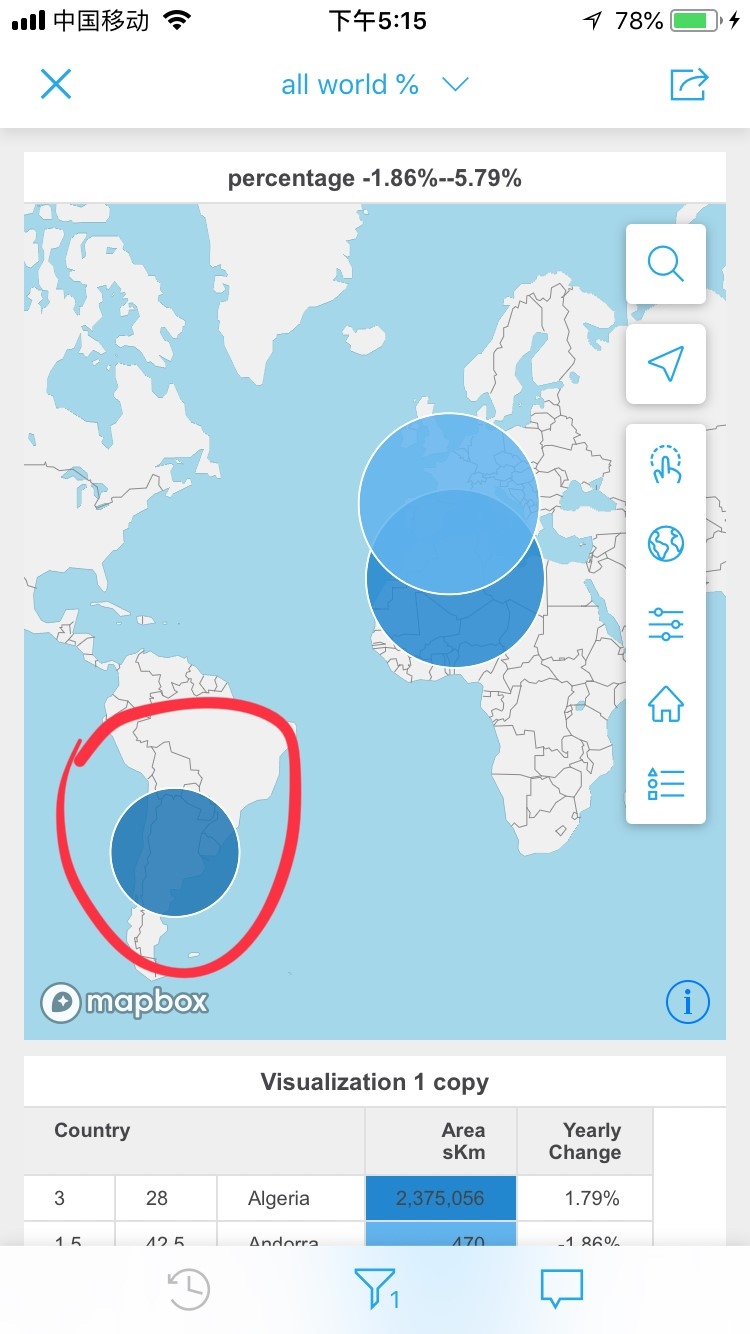Open the comments bubble

click(x=561, y=1289)
